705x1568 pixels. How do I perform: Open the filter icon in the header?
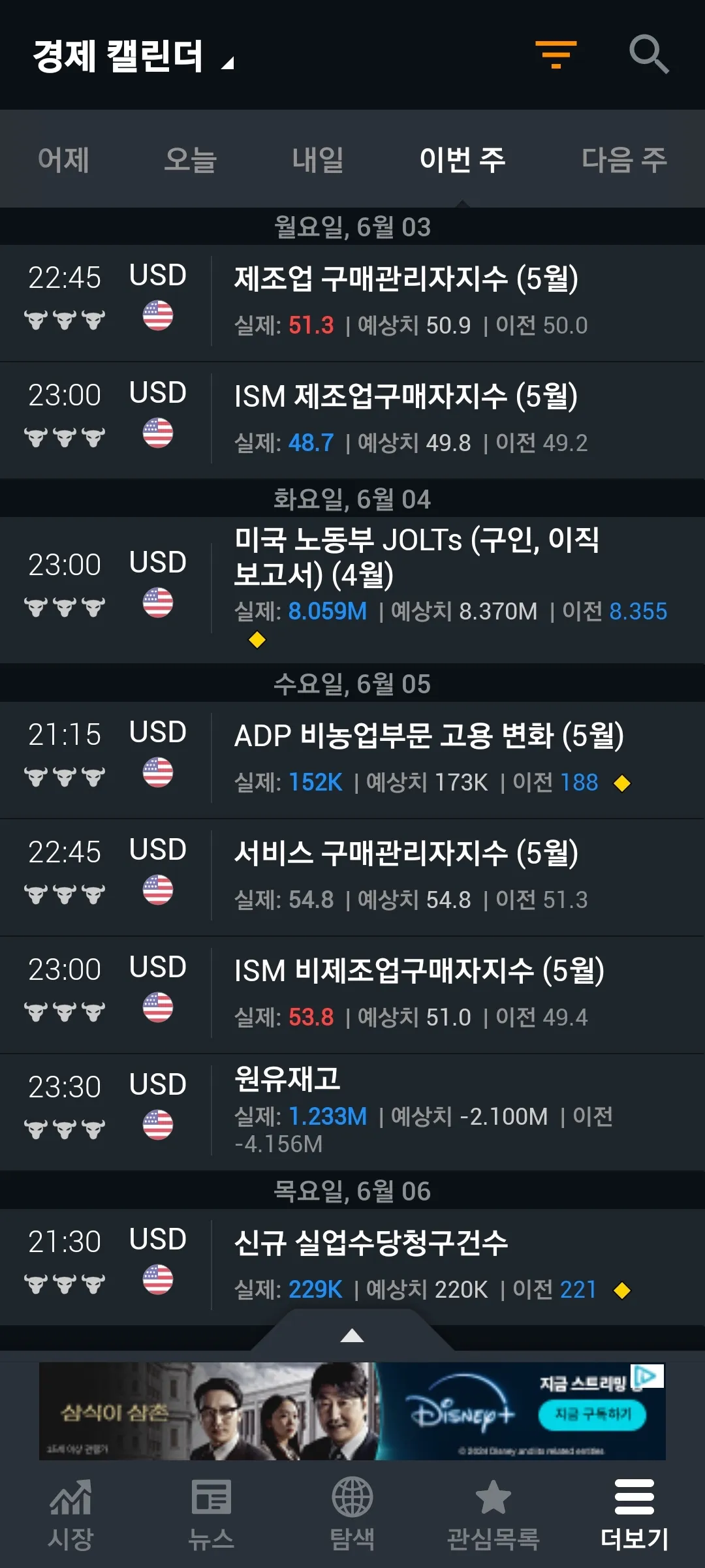556,54
